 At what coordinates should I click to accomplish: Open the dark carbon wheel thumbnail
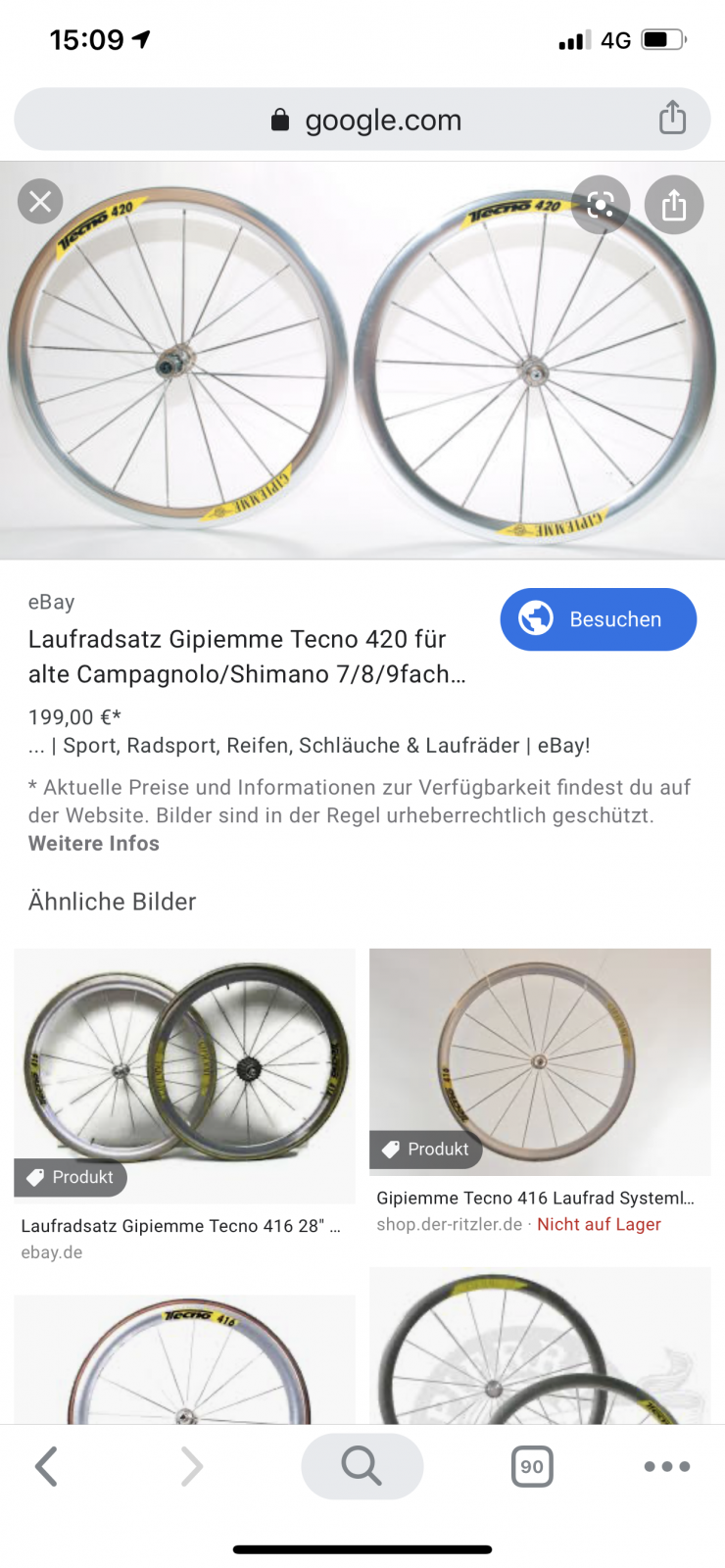pyautogui.click(x=539, y=1347)
